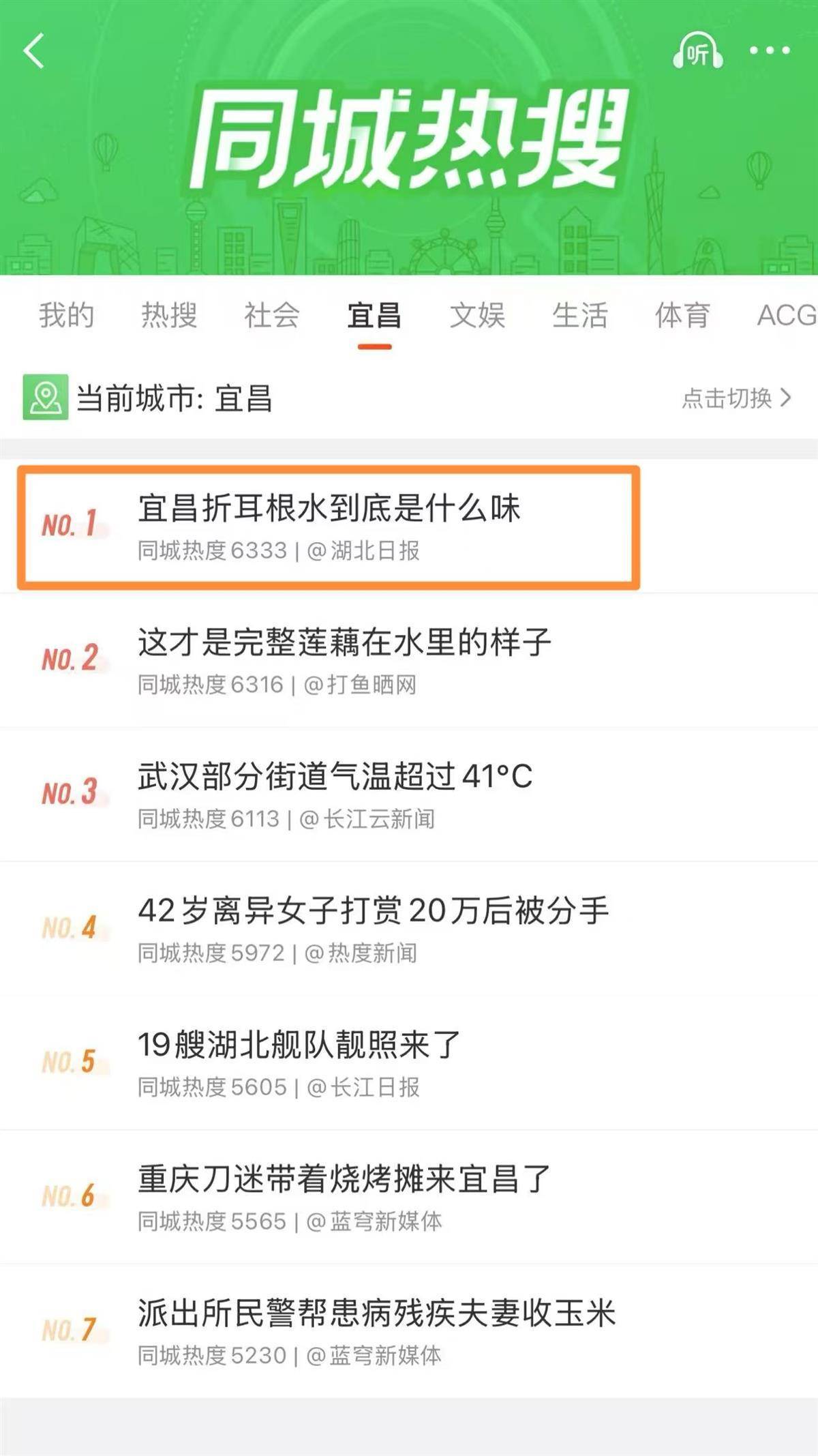Open No.4 42岁离异女子打赏20万后被分手
This screenshot has height=1456, width=818.
[409, 929]
